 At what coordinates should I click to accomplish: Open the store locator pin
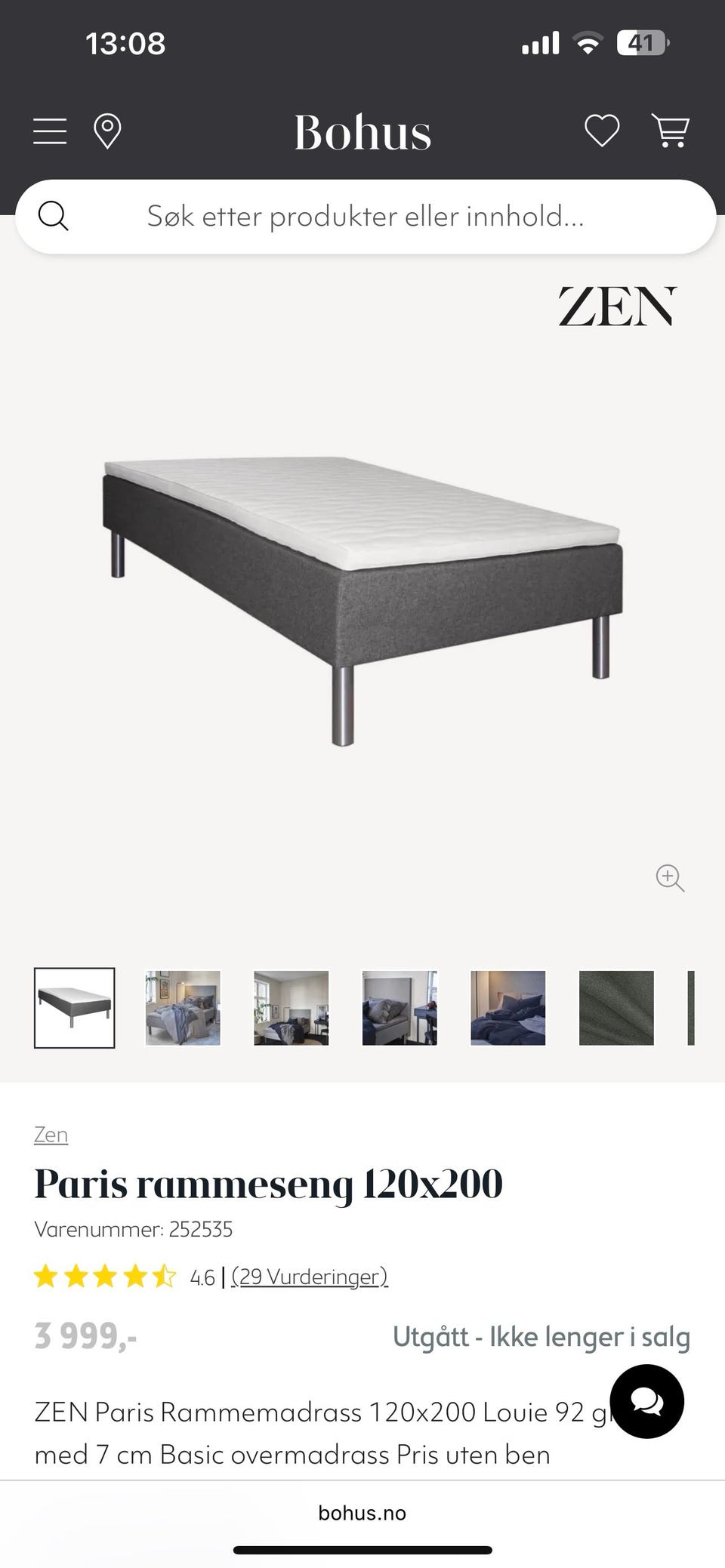click(x=107, y=132)
